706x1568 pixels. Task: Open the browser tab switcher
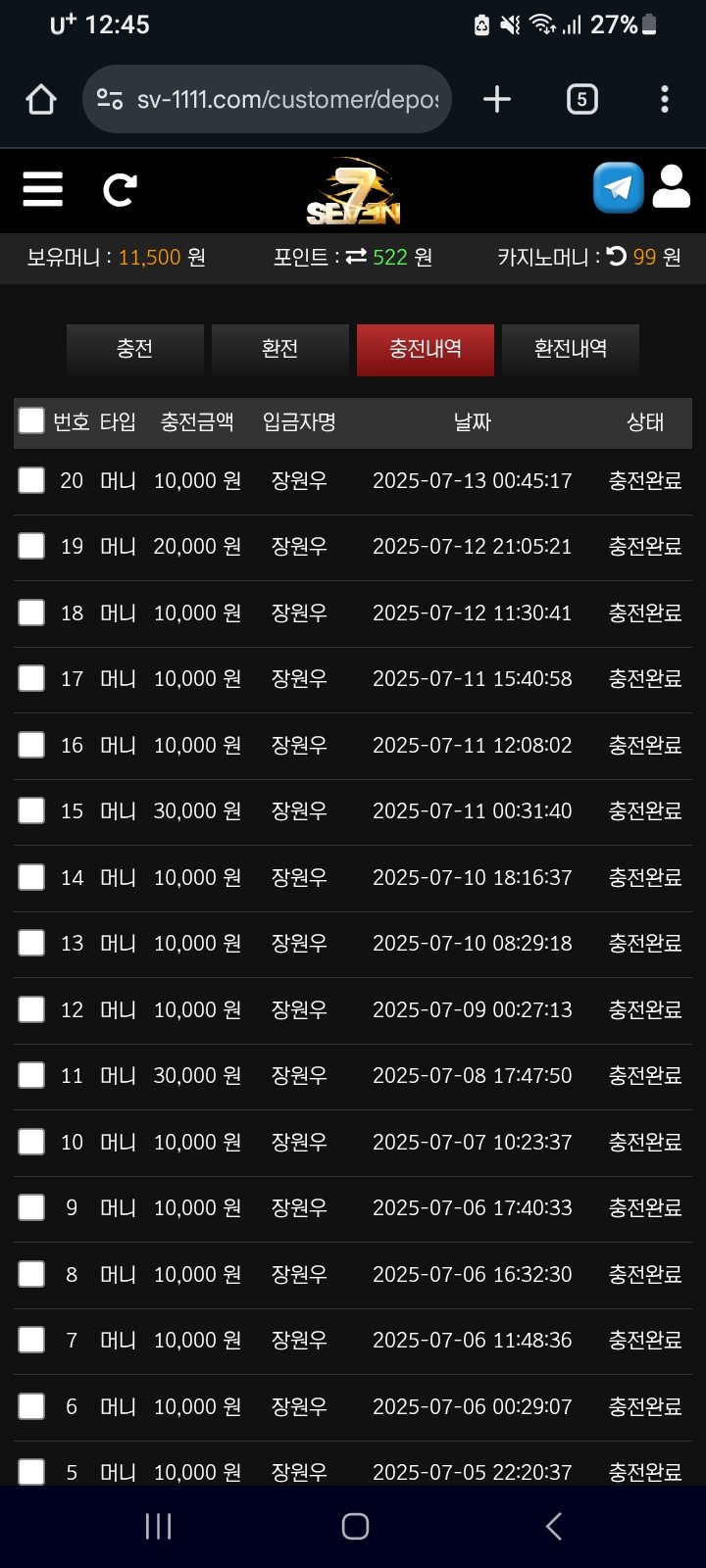pos(581,99)
